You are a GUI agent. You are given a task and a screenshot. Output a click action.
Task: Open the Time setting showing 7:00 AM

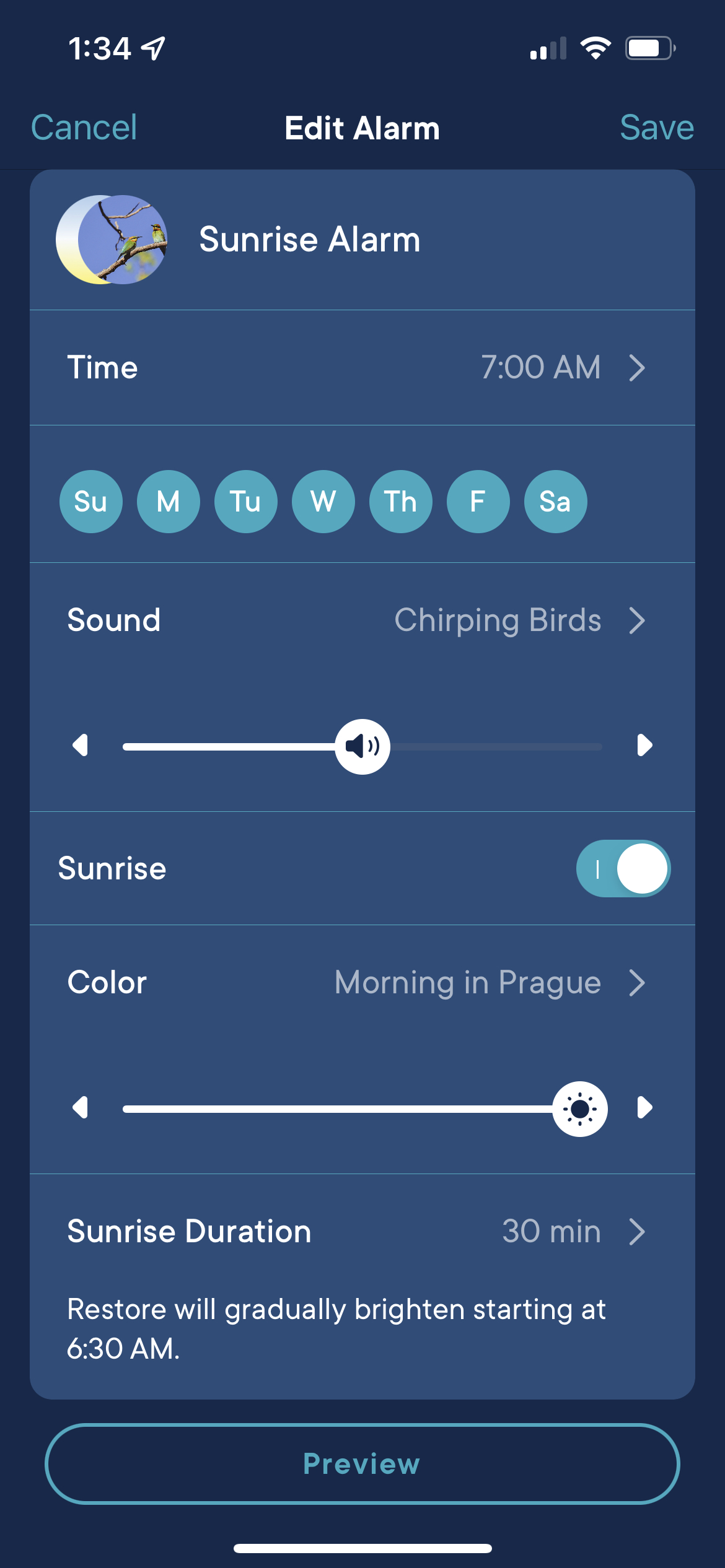pyautogui.click(x=362, y=367)
